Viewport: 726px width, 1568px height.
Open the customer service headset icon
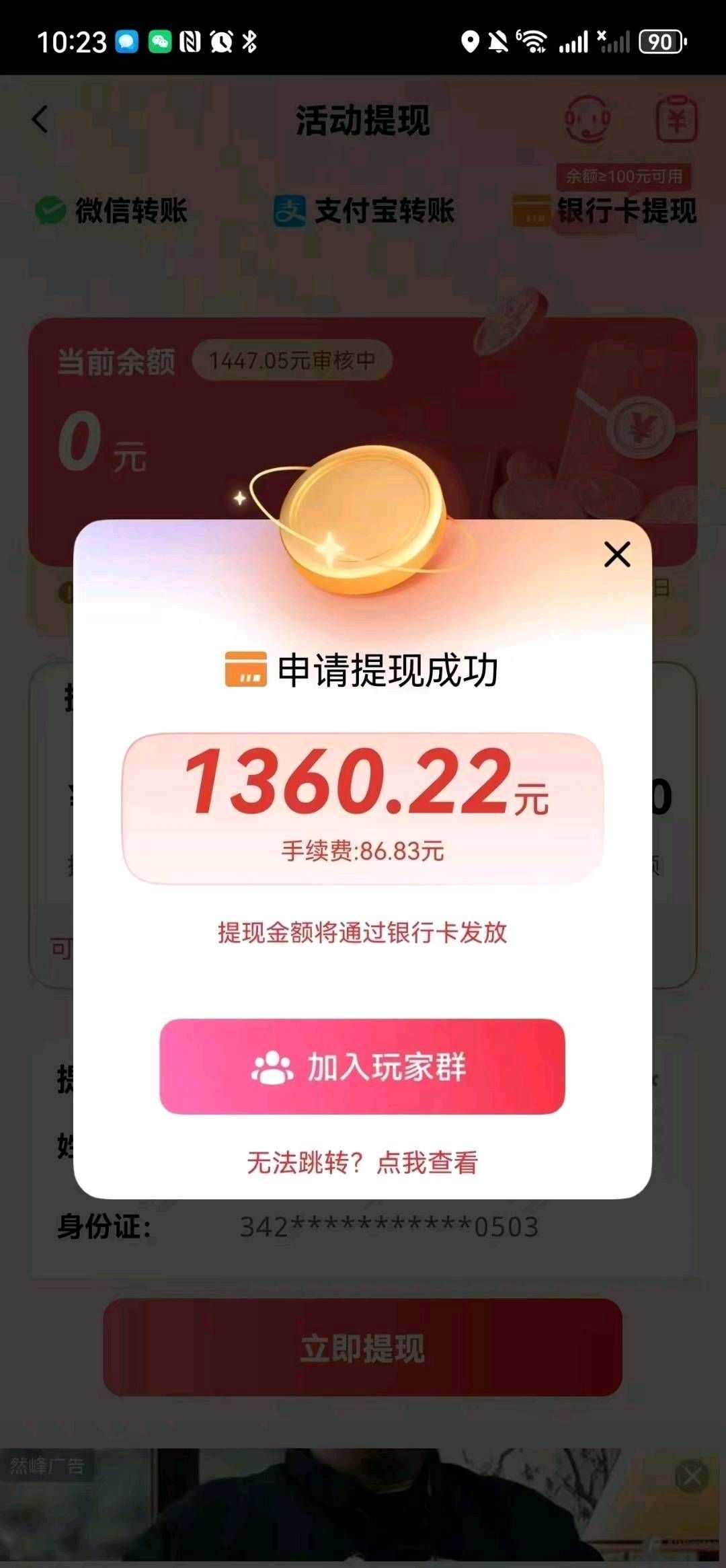coord(588,120)
